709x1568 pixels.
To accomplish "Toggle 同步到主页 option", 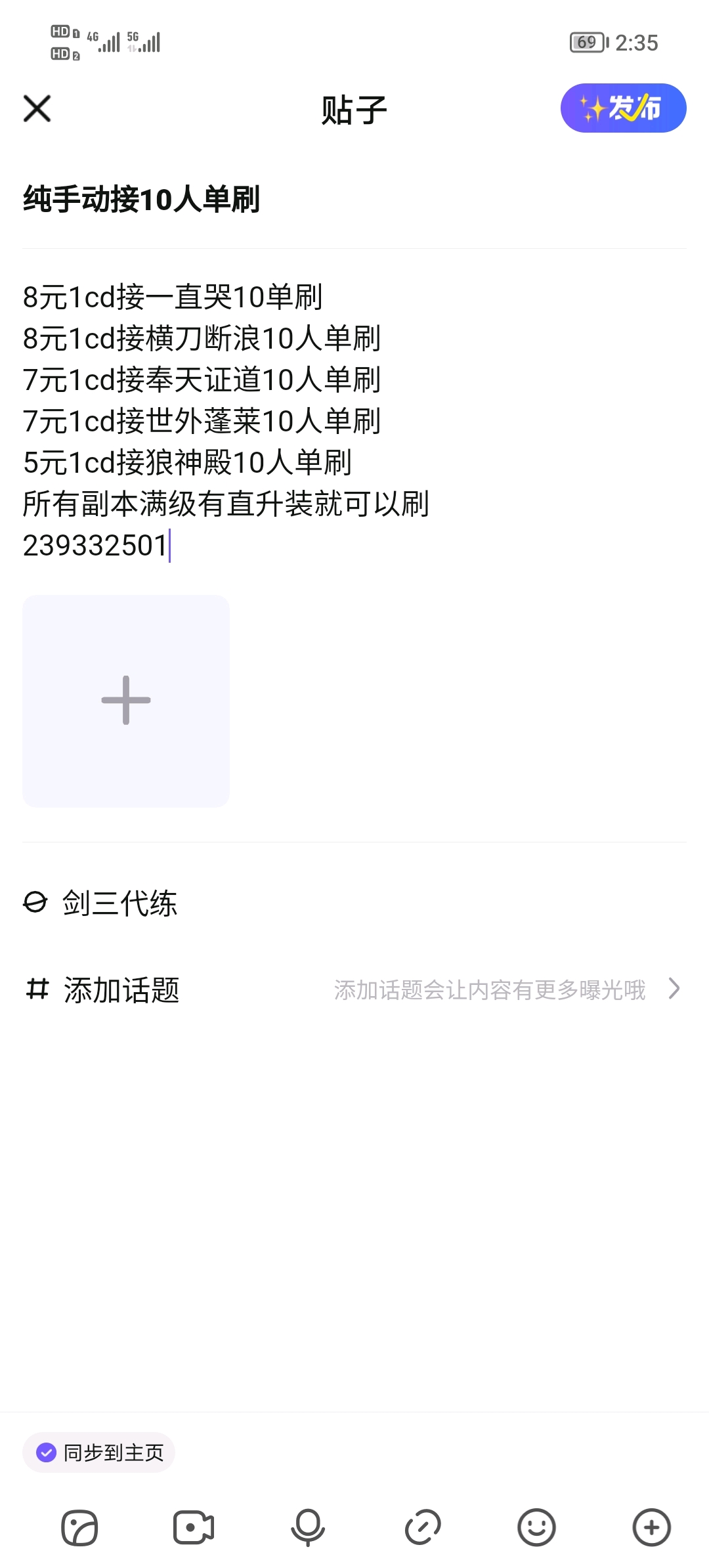I will pyautogui.click(x=99, y=1452).
